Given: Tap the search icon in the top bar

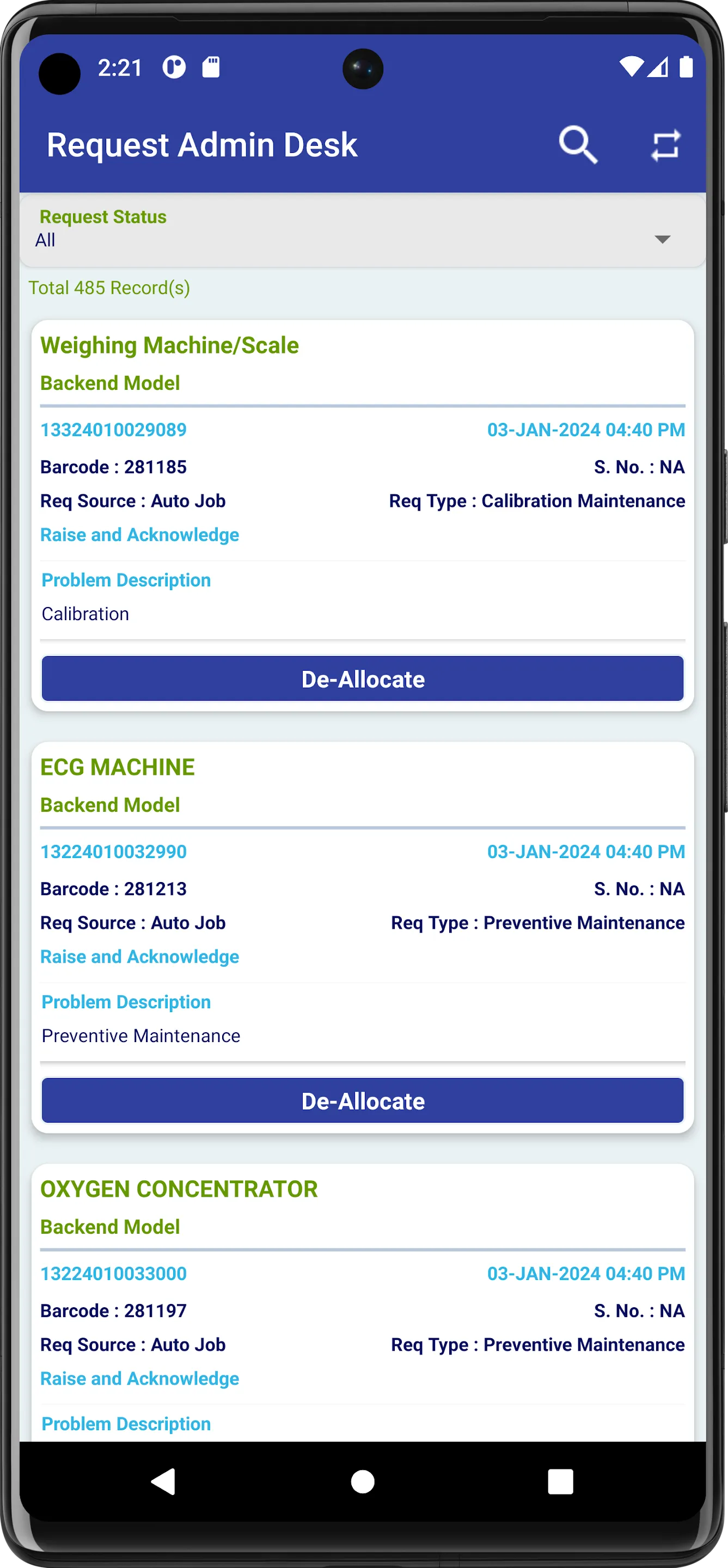Looking at the screenshot, I should (578, 145).
